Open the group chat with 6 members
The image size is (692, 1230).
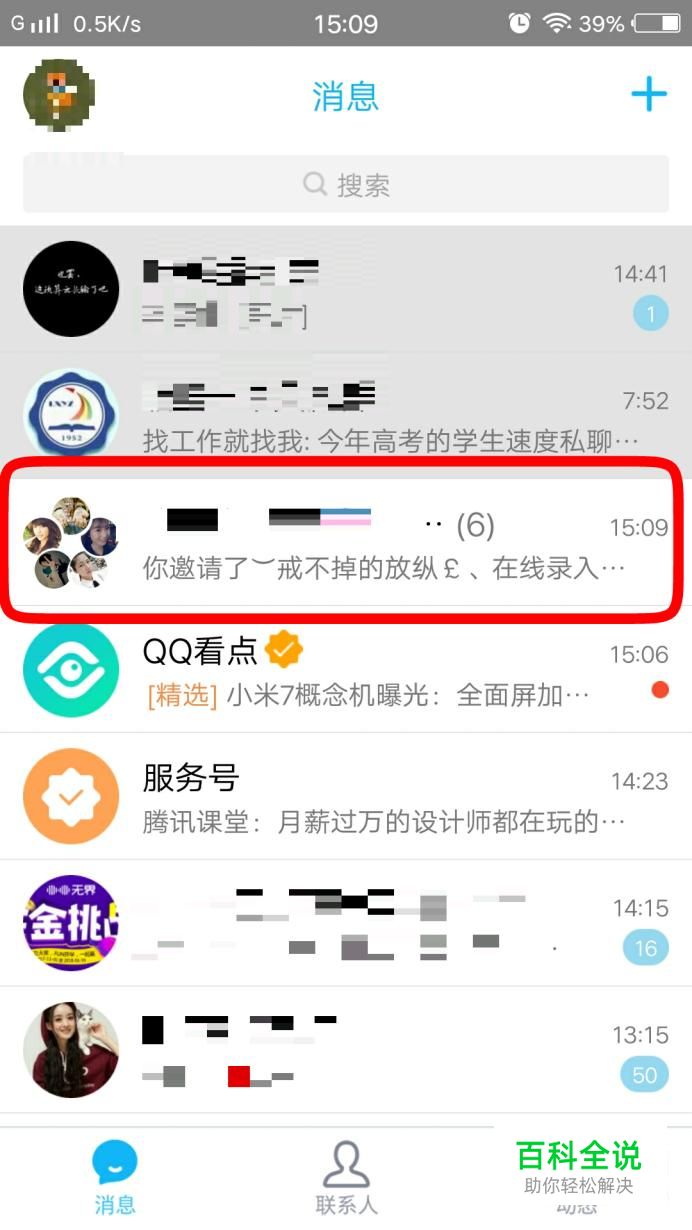coord(346,542)
